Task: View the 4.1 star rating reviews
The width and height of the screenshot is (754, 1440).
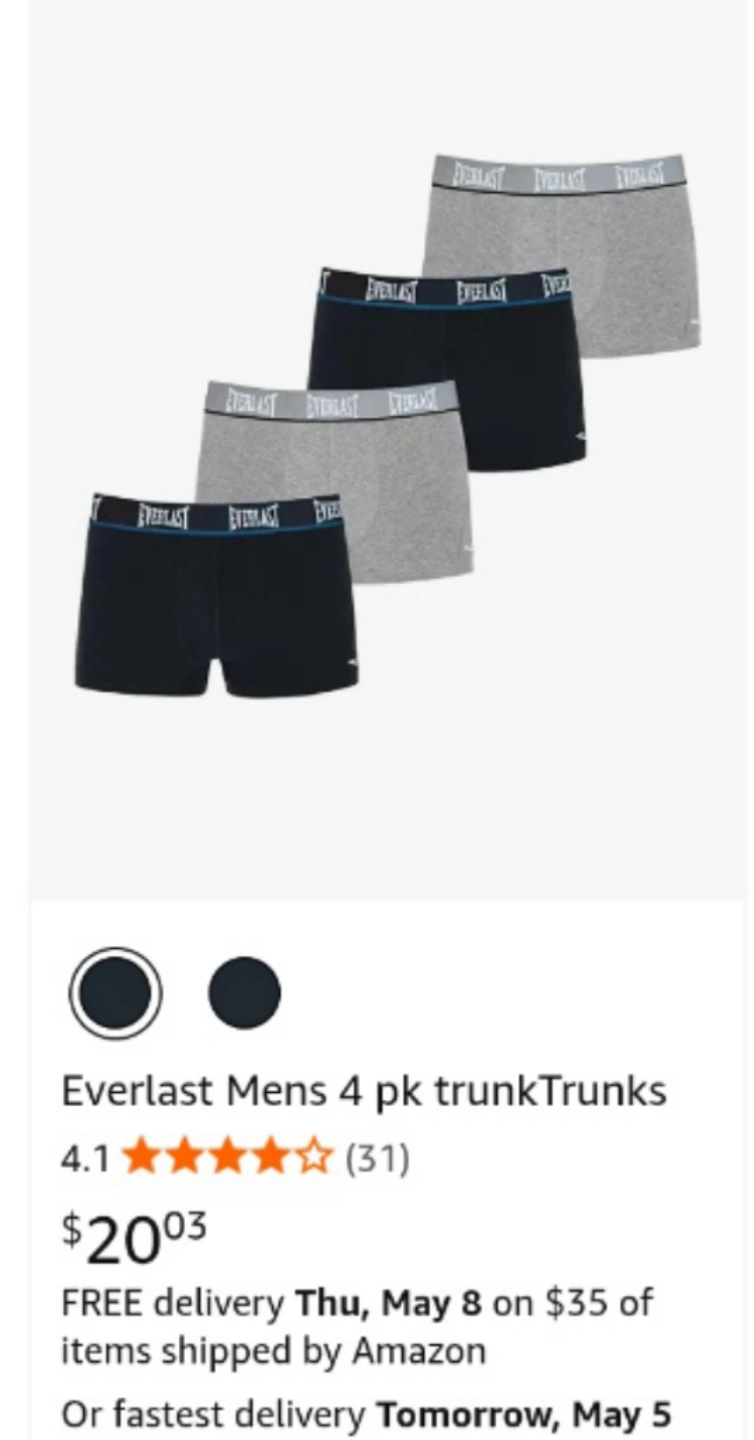Action: [x=235, y=1159]
